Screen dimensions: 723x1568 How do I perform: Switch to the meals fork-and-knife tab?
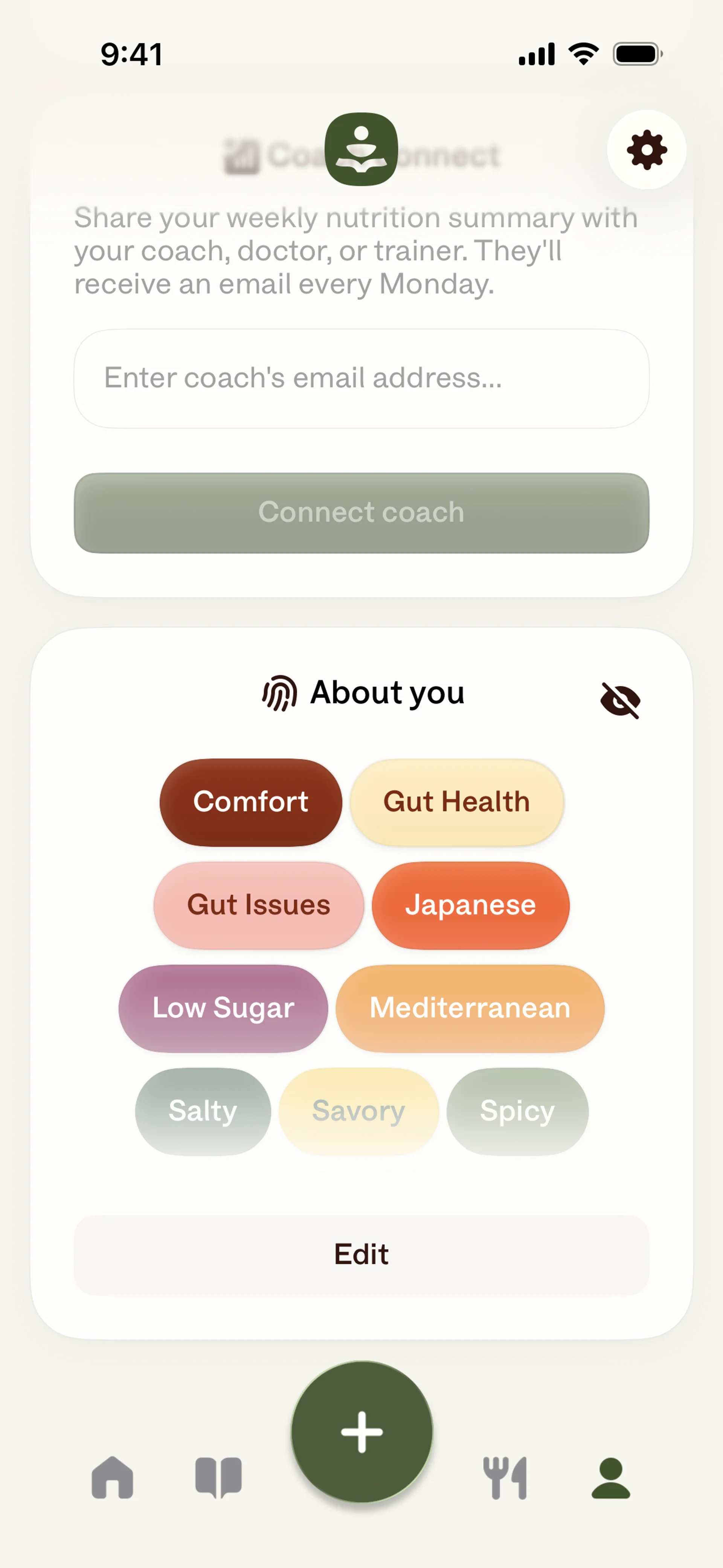[x=505, y=1477]
